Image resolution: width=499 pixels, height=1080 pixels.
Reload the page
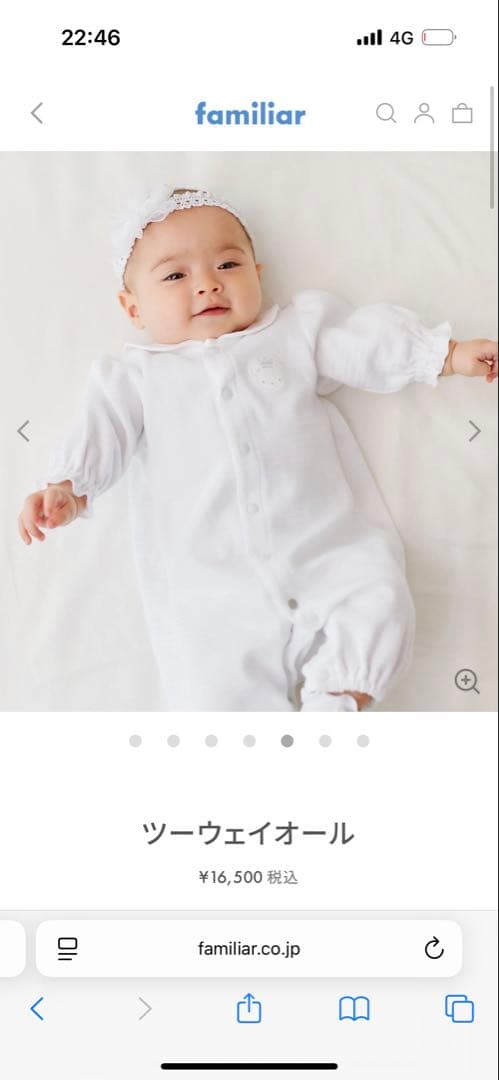tap(434, 949)
